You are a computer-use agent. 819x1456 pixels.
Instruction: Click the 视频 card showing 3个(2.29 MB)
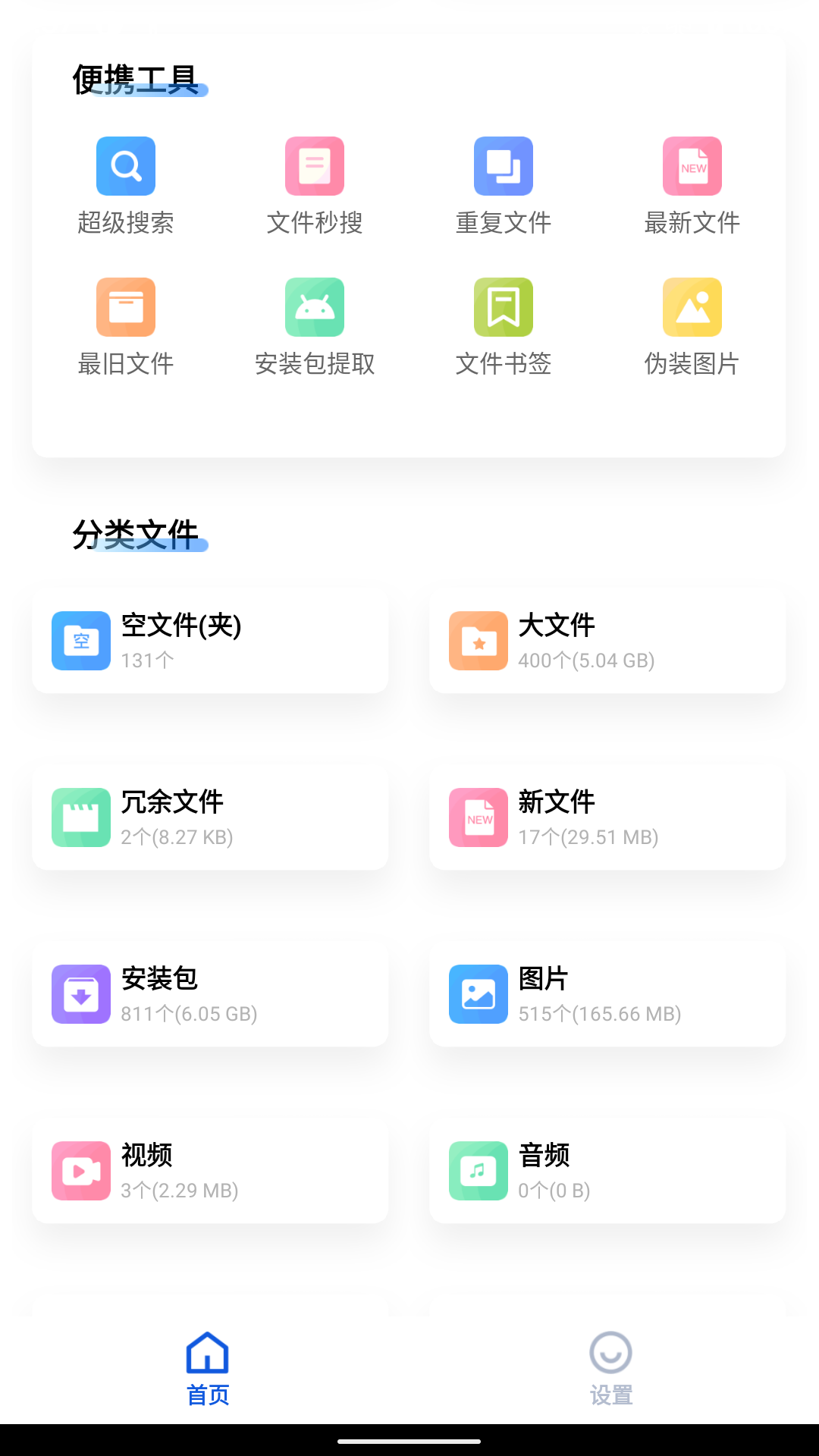[209, 1171]
